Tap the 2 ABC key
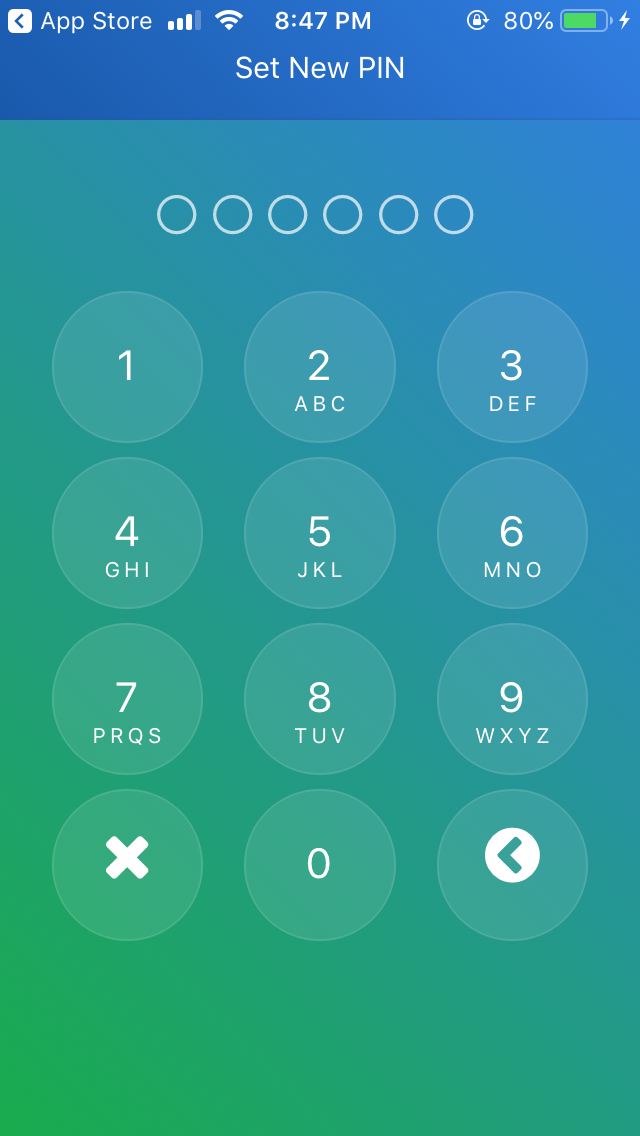The width and height of the screenshot is (640, 1136). (319, 367)
